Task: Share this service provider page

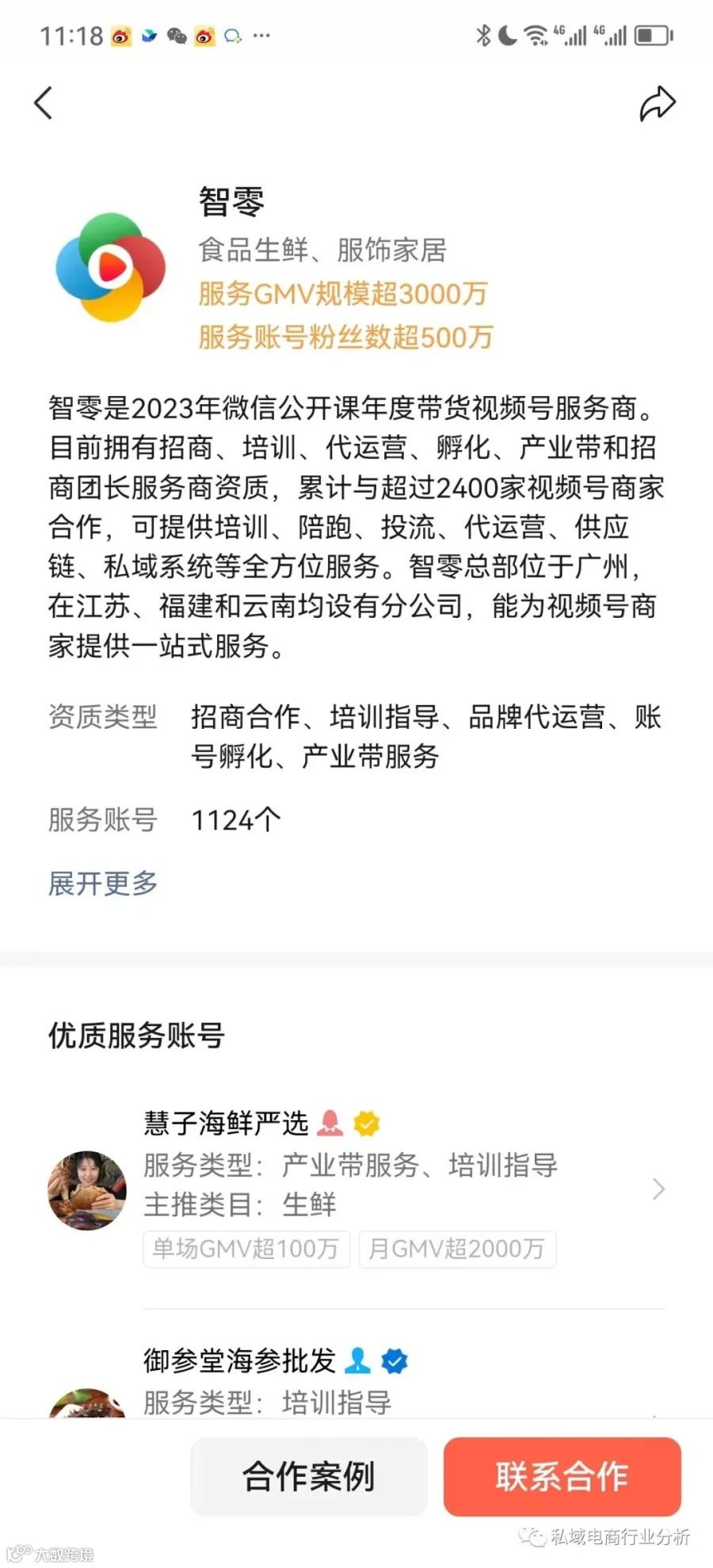Action: 657,104
